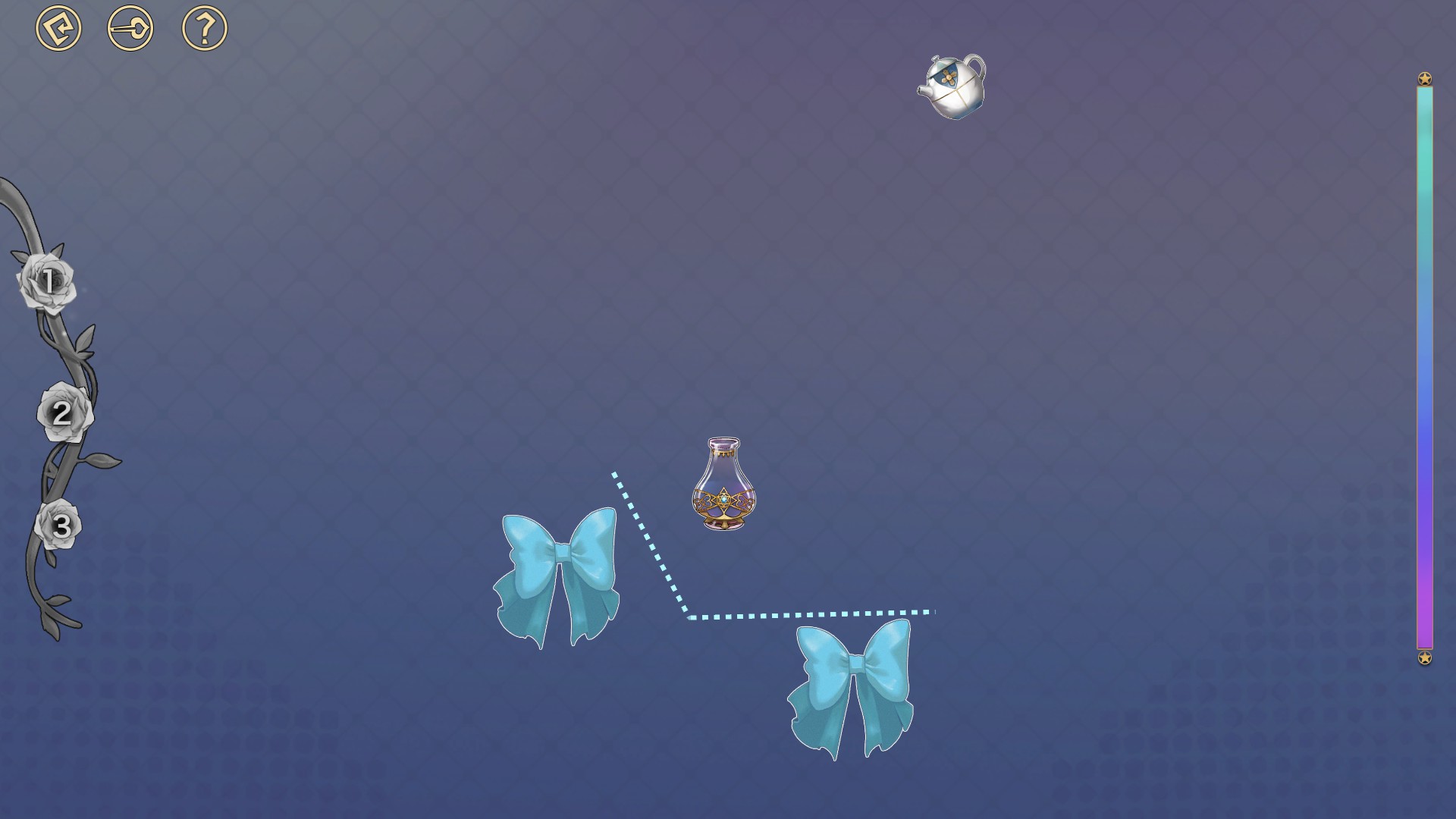Open the key hint icon
This screenshot has width=1456, height=819.
click(130, 29)
